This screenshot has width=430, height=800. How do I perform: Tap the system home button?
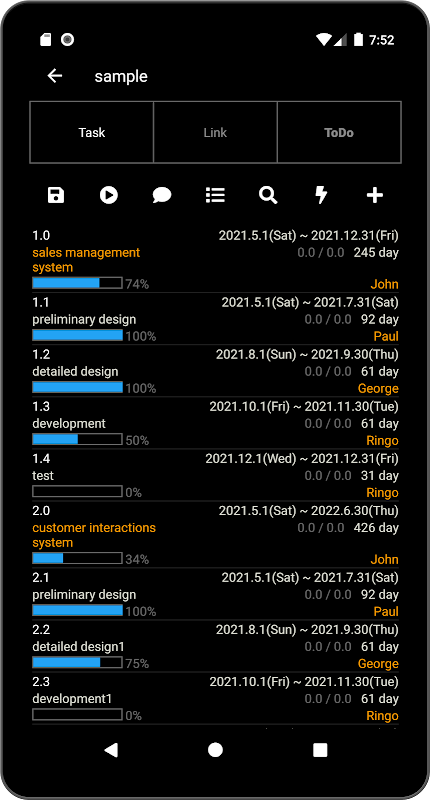(x=215, y=749)
